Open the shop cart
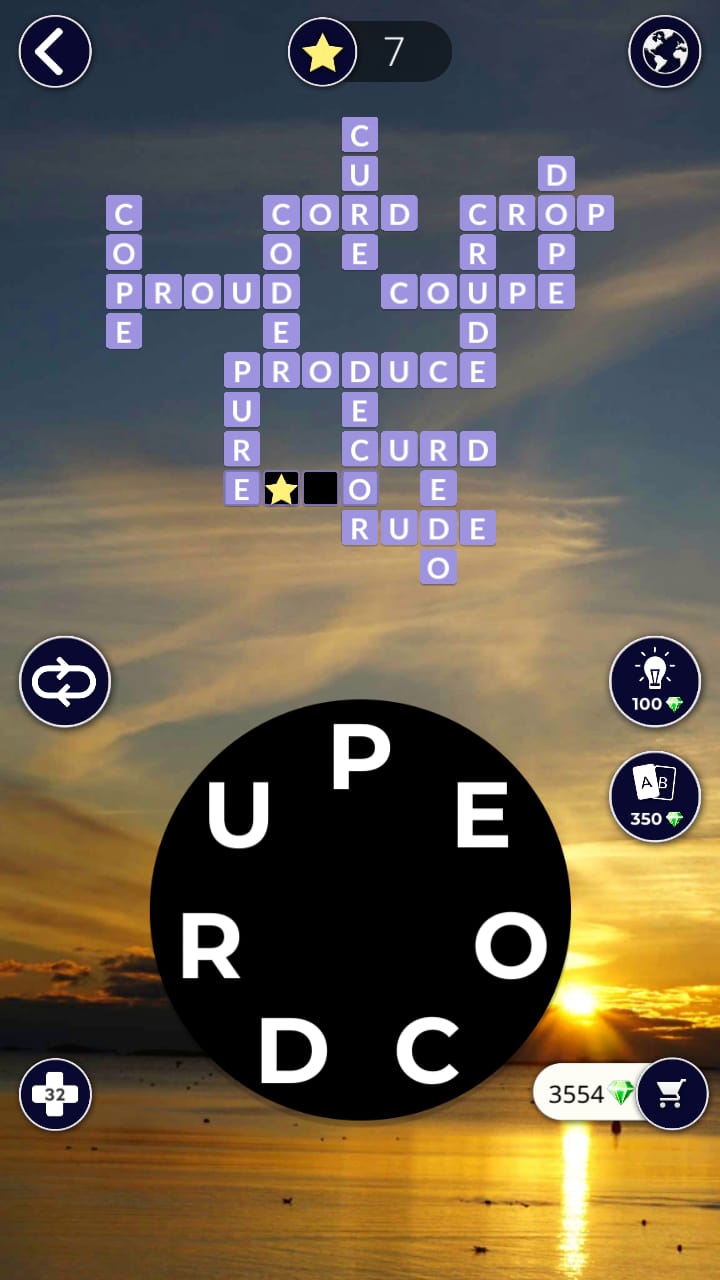The image size is (720, 1280). [672, 1094]
